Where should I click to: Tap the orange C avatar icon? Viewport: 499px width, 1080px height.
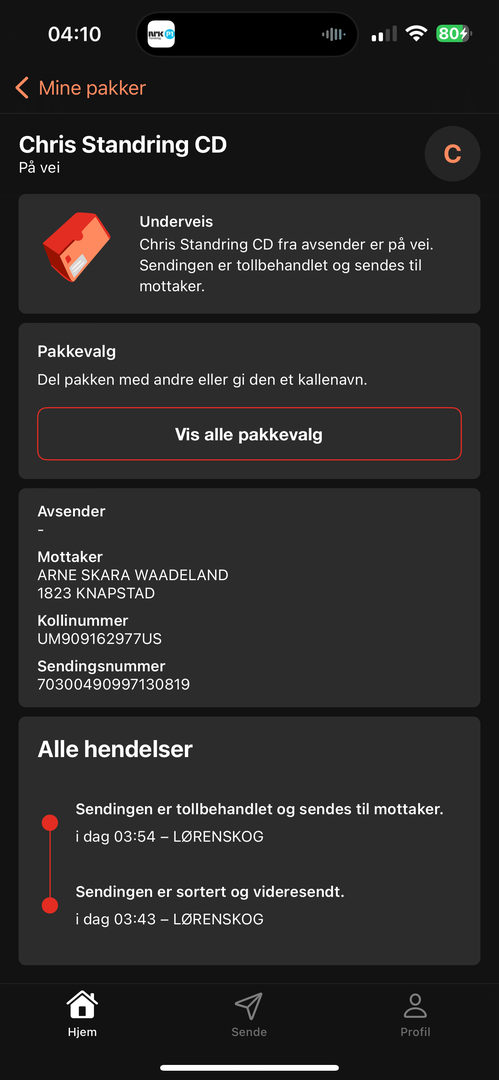452,154
